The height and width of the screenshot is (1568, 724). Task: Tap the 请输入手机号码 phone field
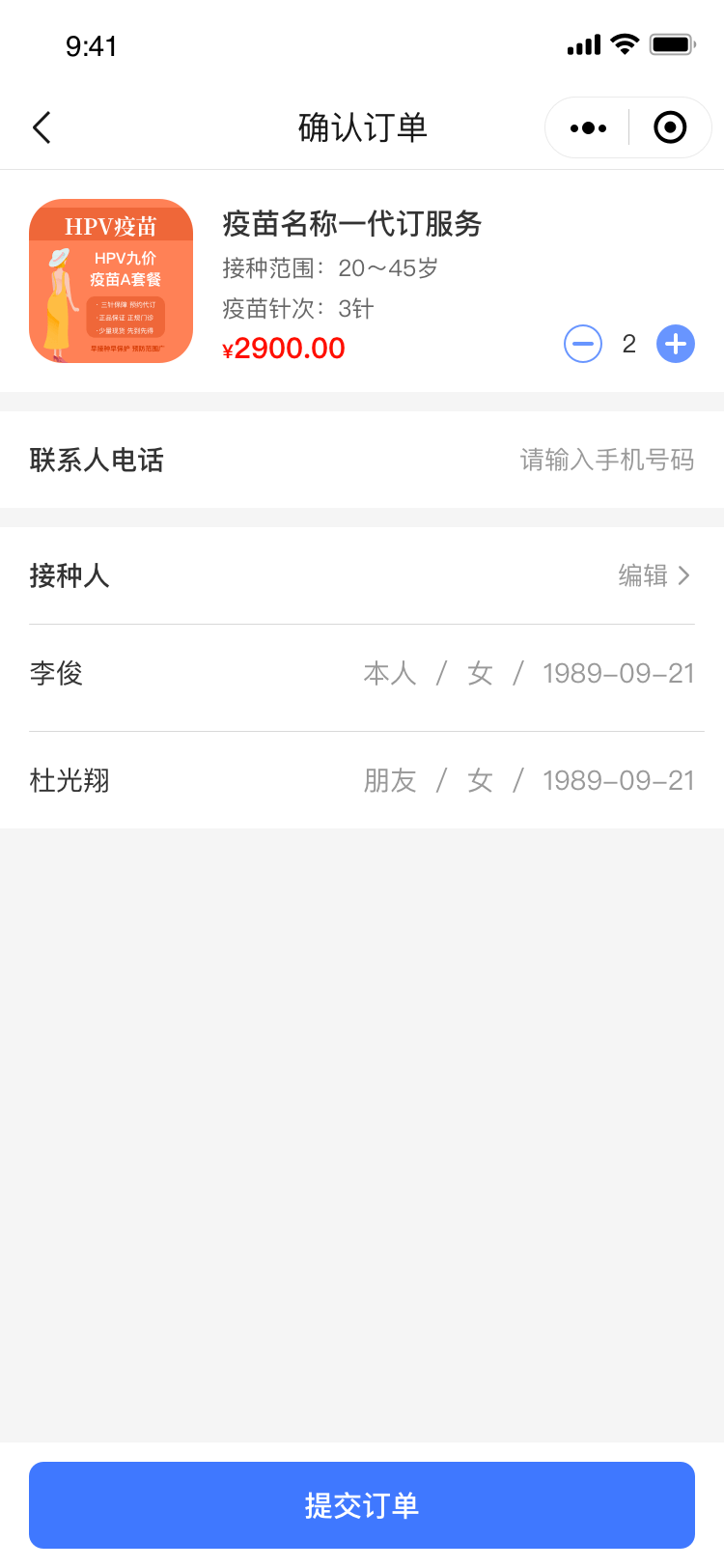[x=606, y=460]
